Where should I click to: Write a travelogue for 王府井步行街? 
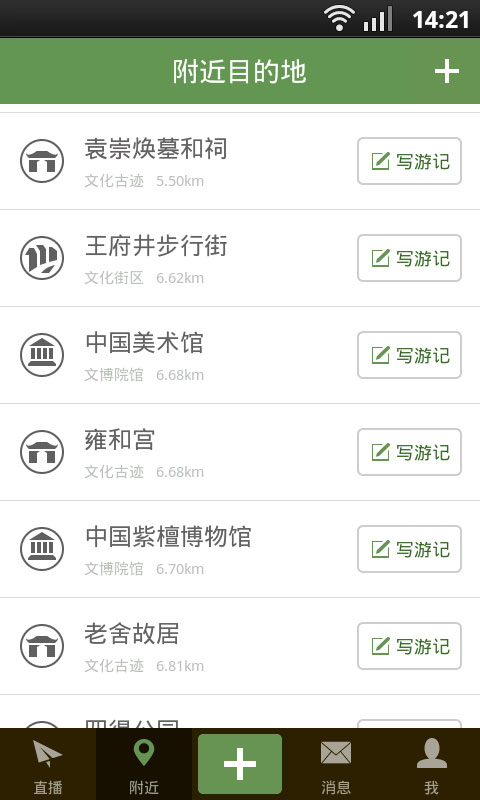coord(409,258)
